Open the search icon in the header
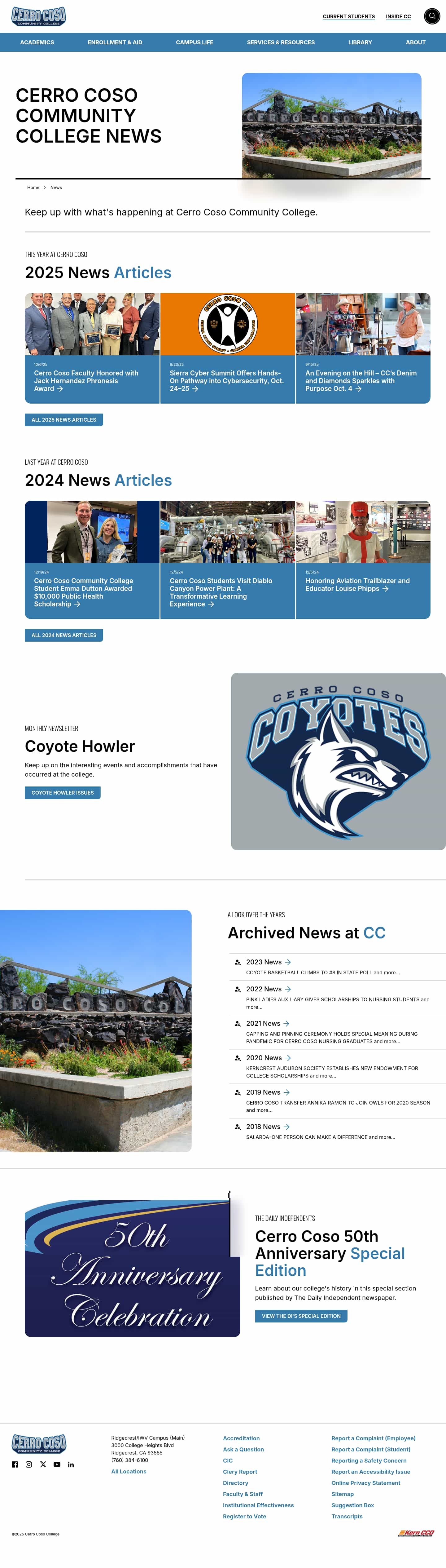Image resolution: width=446 pixels, height=1568 pixels. pos(431,16)
